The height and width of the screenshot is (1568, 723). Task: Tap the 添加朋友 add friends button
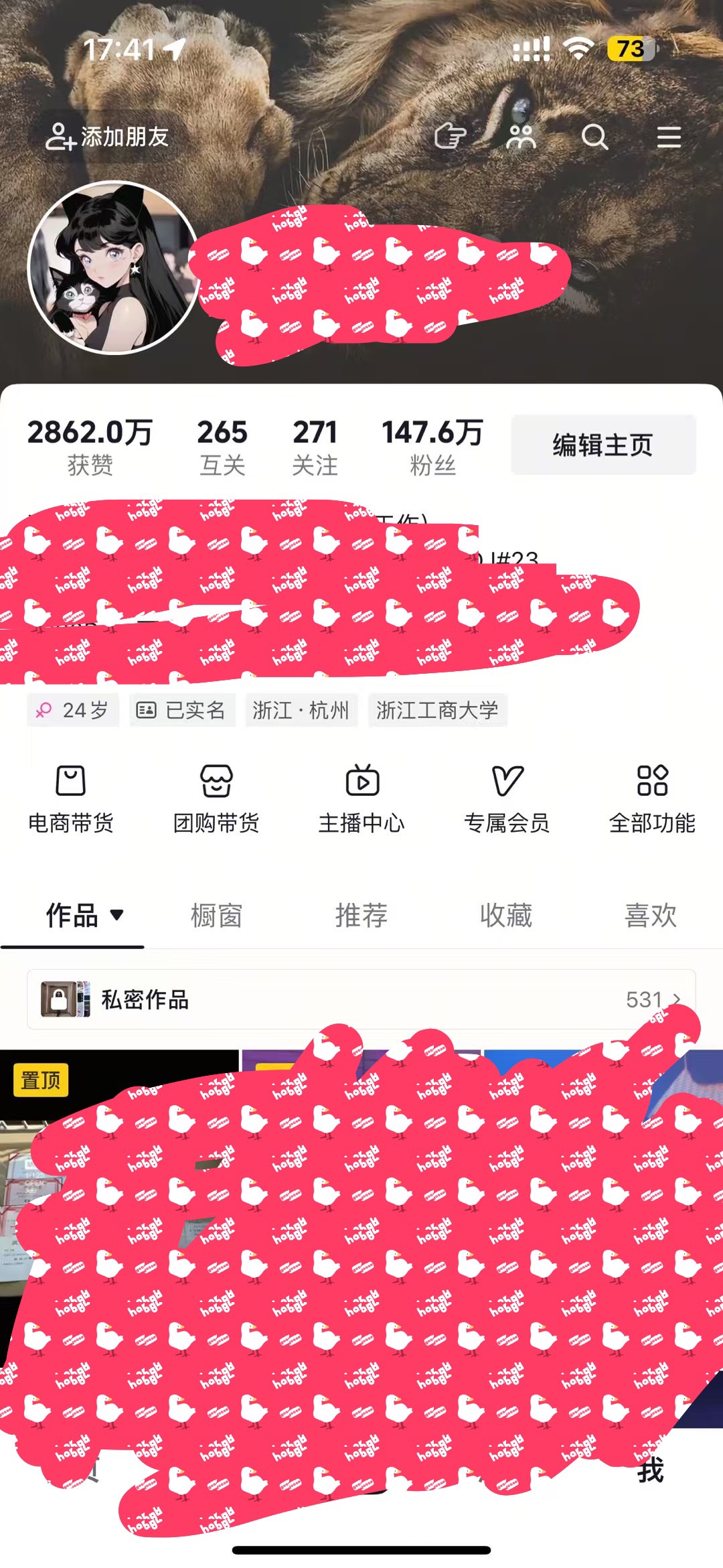pos(107,137)
